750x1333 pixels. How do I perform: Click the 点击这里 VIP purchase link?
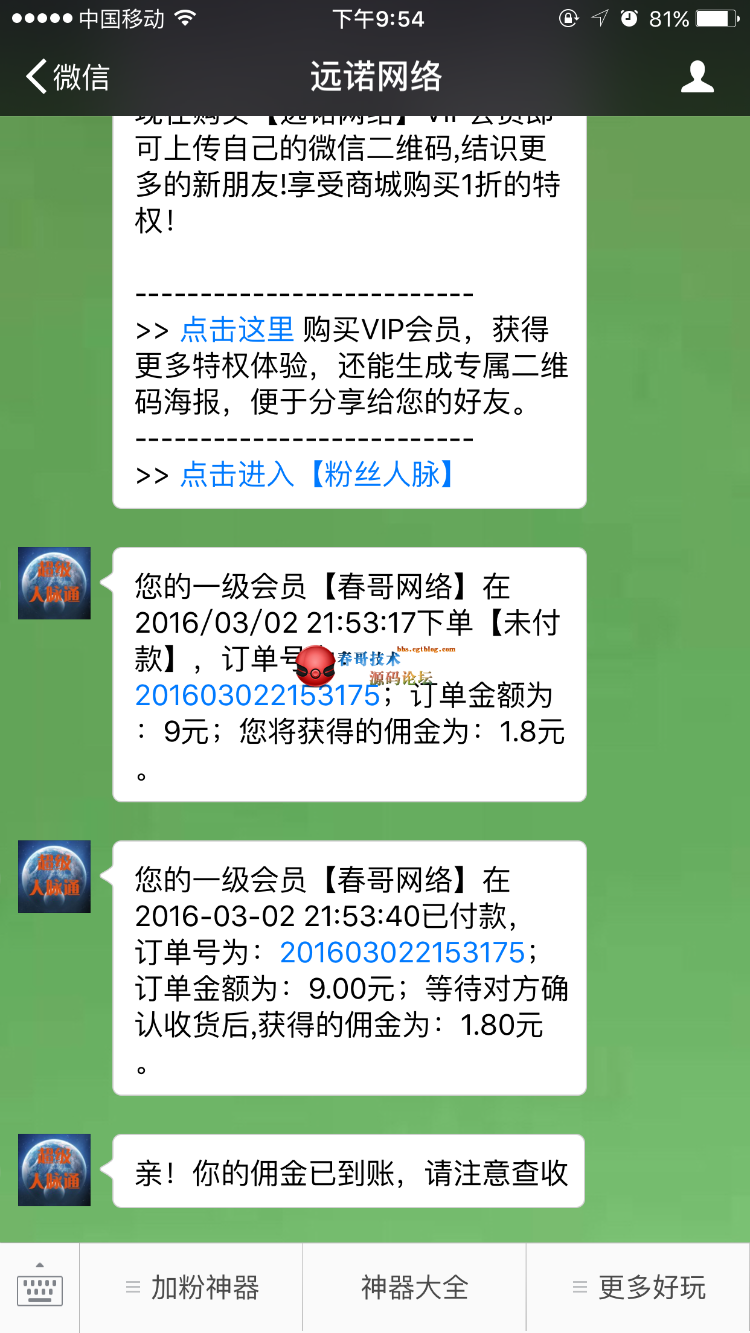(x=240, y=328)
